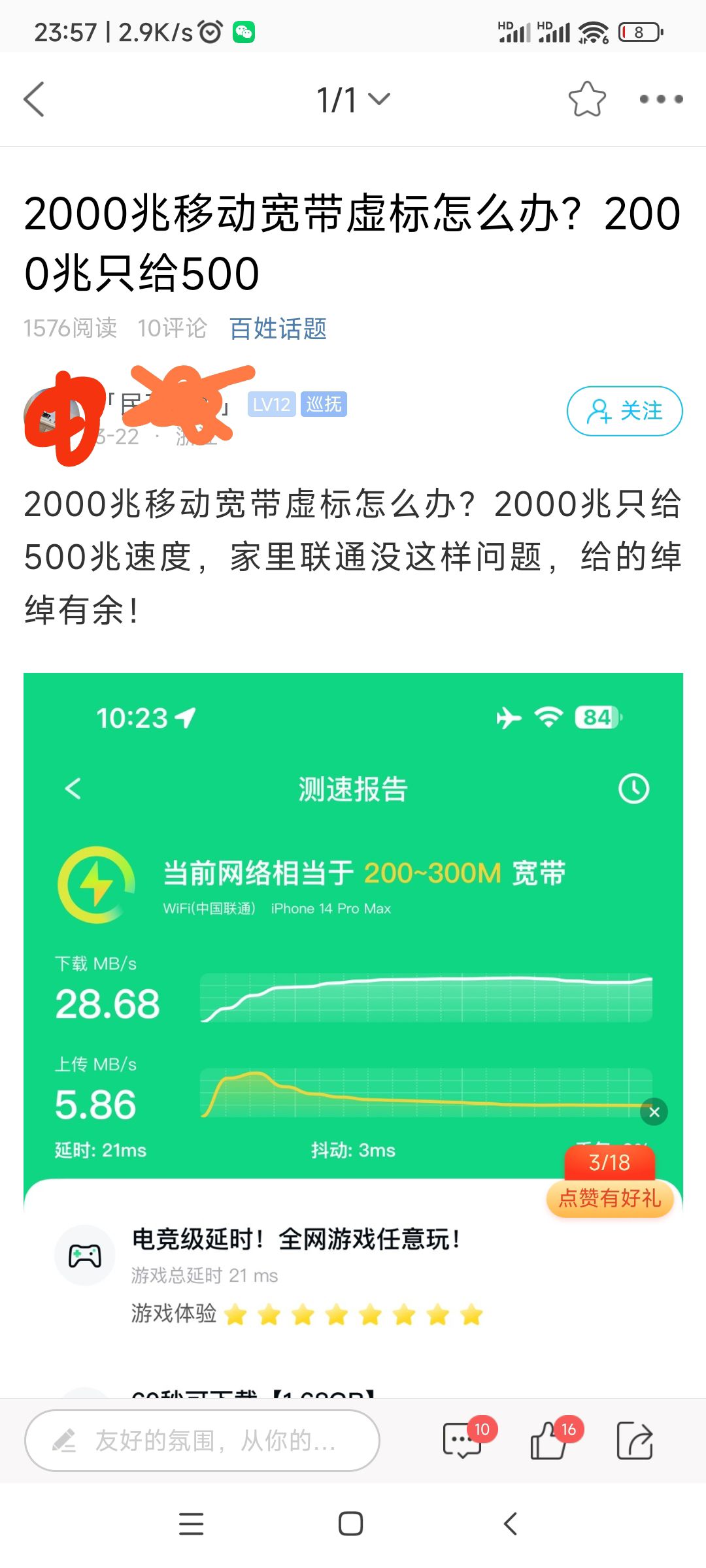Open system recent apps menu
This screenshot has height=1568, width=706.
pos(191,1524)
